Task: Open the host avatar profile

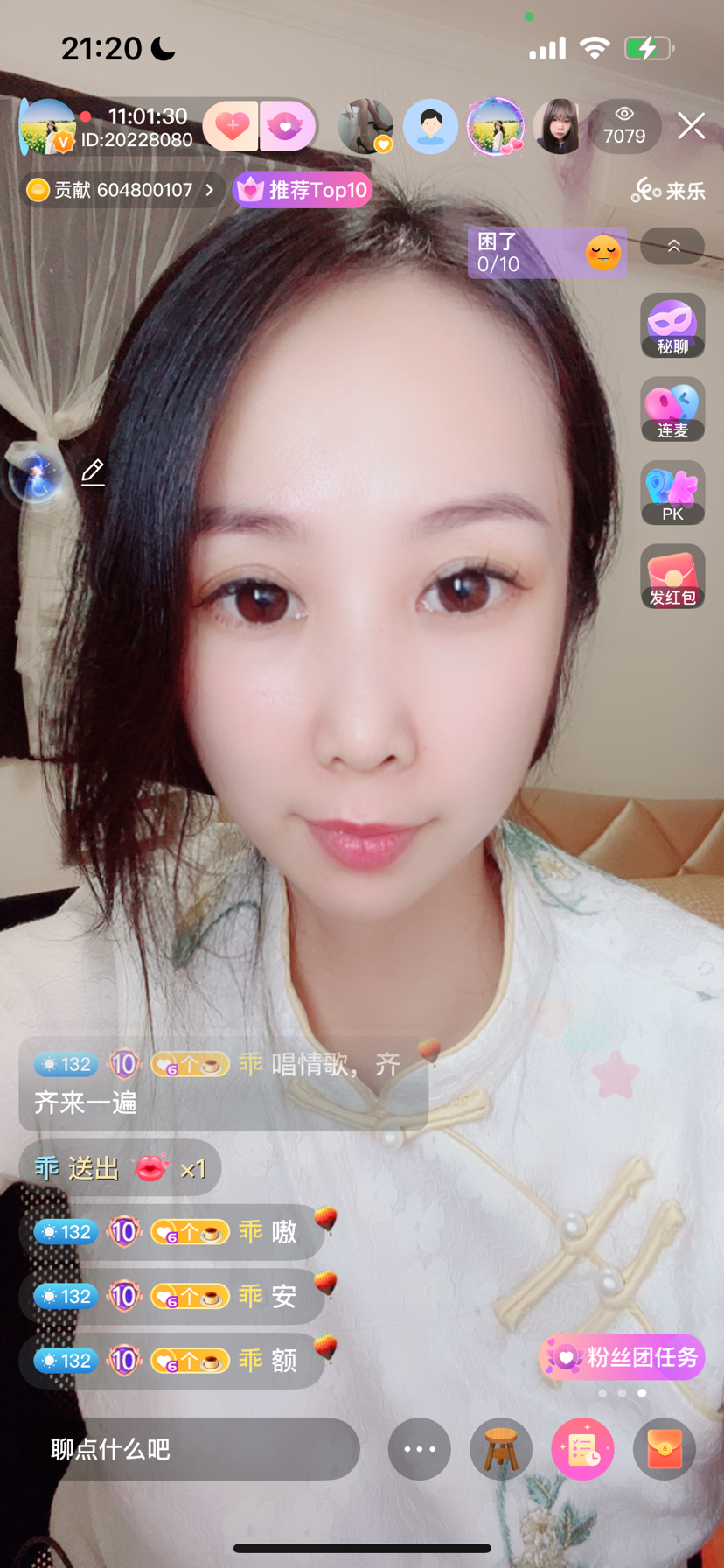Action: [x=47, y=127]
